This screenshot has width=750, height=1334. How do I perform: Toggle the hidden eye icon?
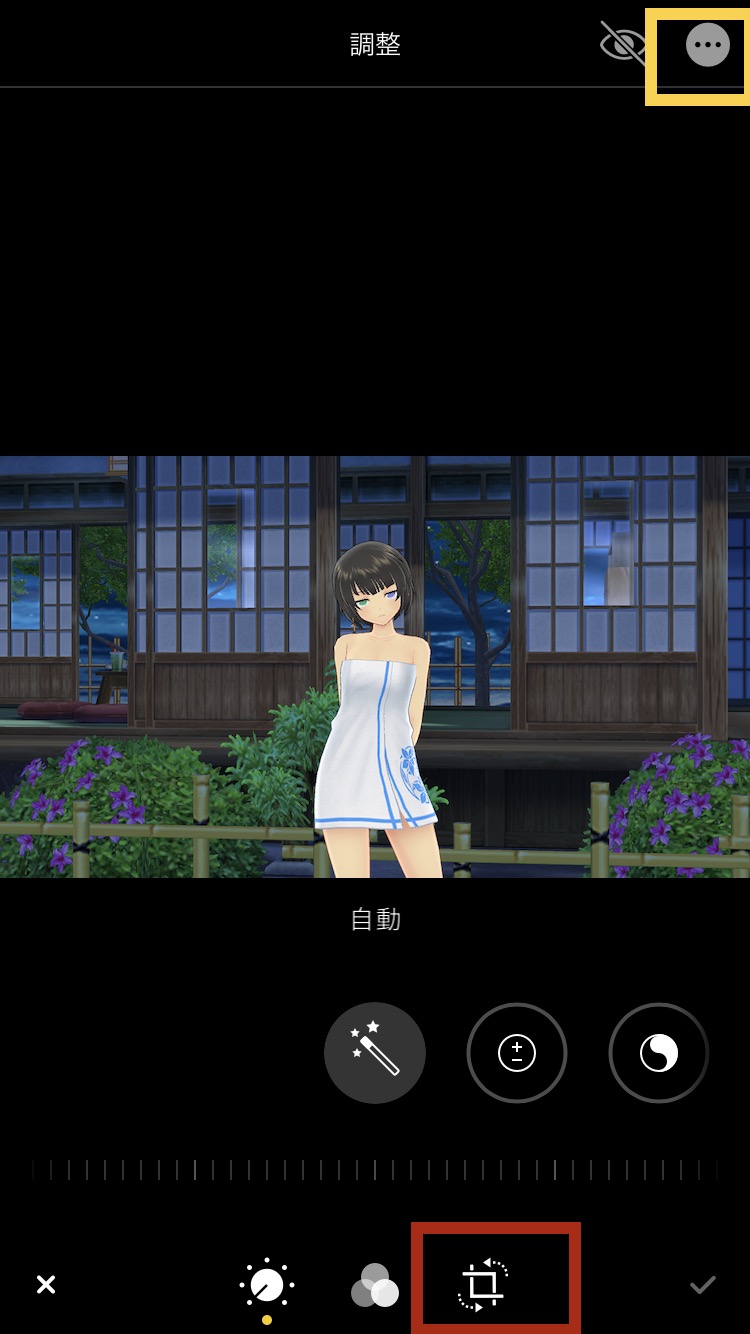623,45
